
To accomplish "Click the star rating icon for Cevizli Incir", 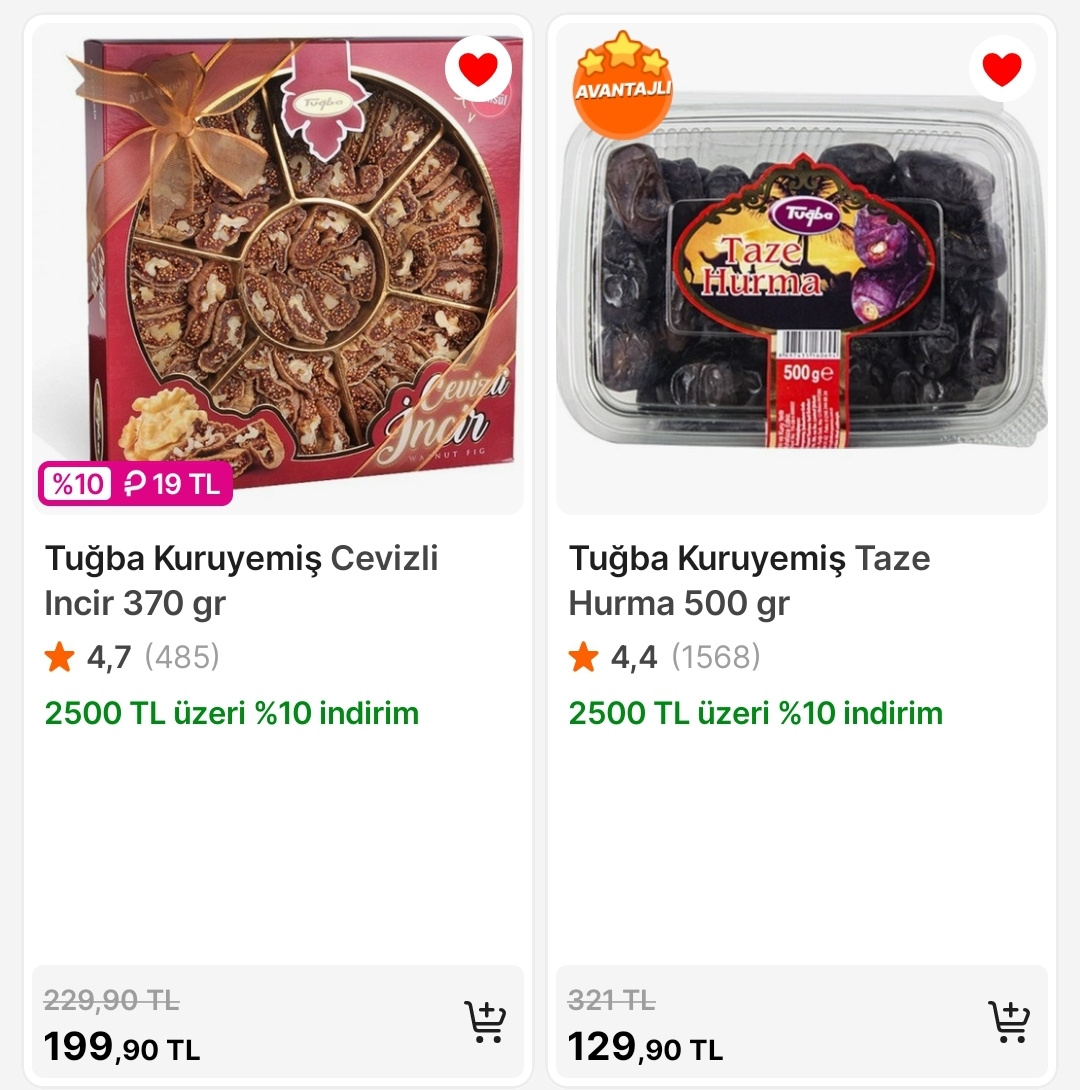I will click(59, 656).
